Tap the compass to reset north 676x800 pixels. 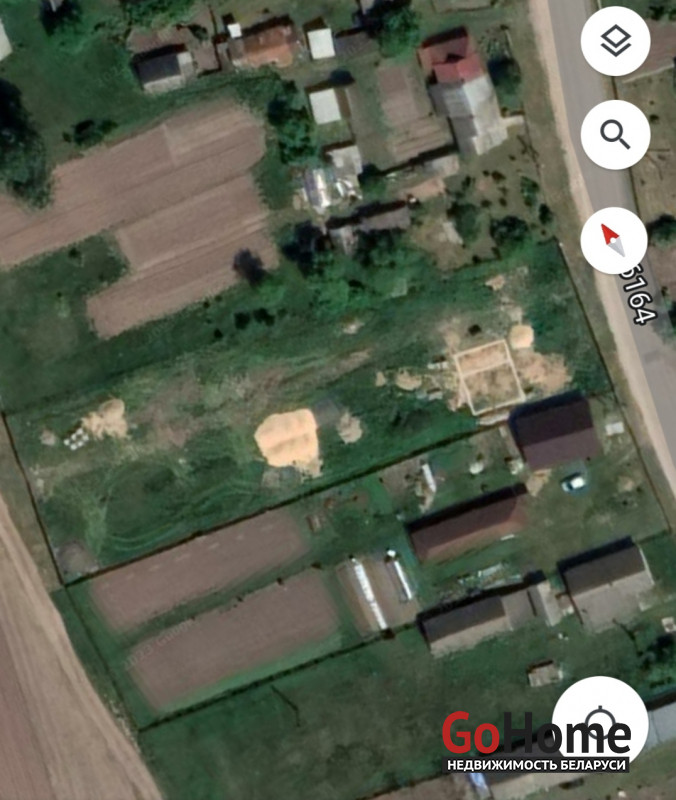pyautogui.click(x=615, y=240)
